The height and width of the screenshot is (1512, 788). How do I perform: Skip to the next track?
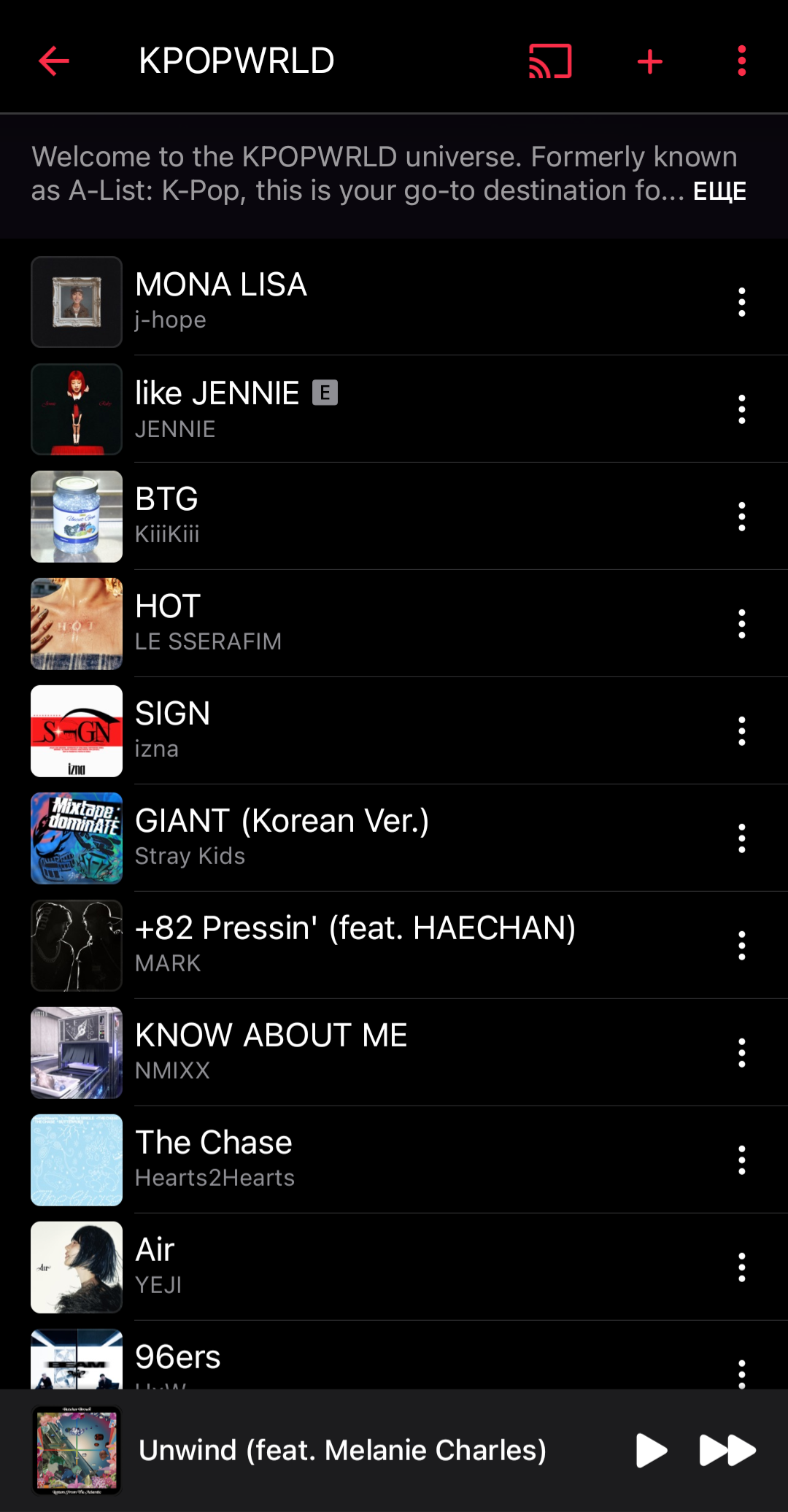coord(727,1450)
